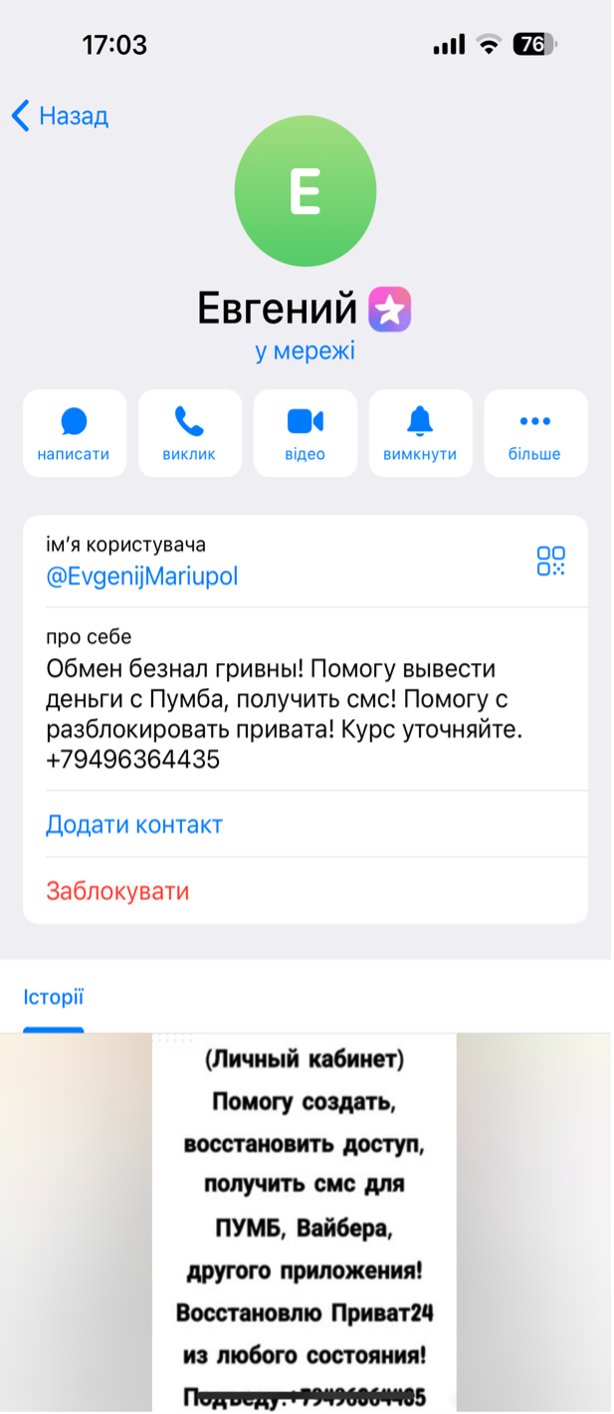Tap написати to message Евгений
This screenshot has height=1414, width=614.
[x=74, y=433]
